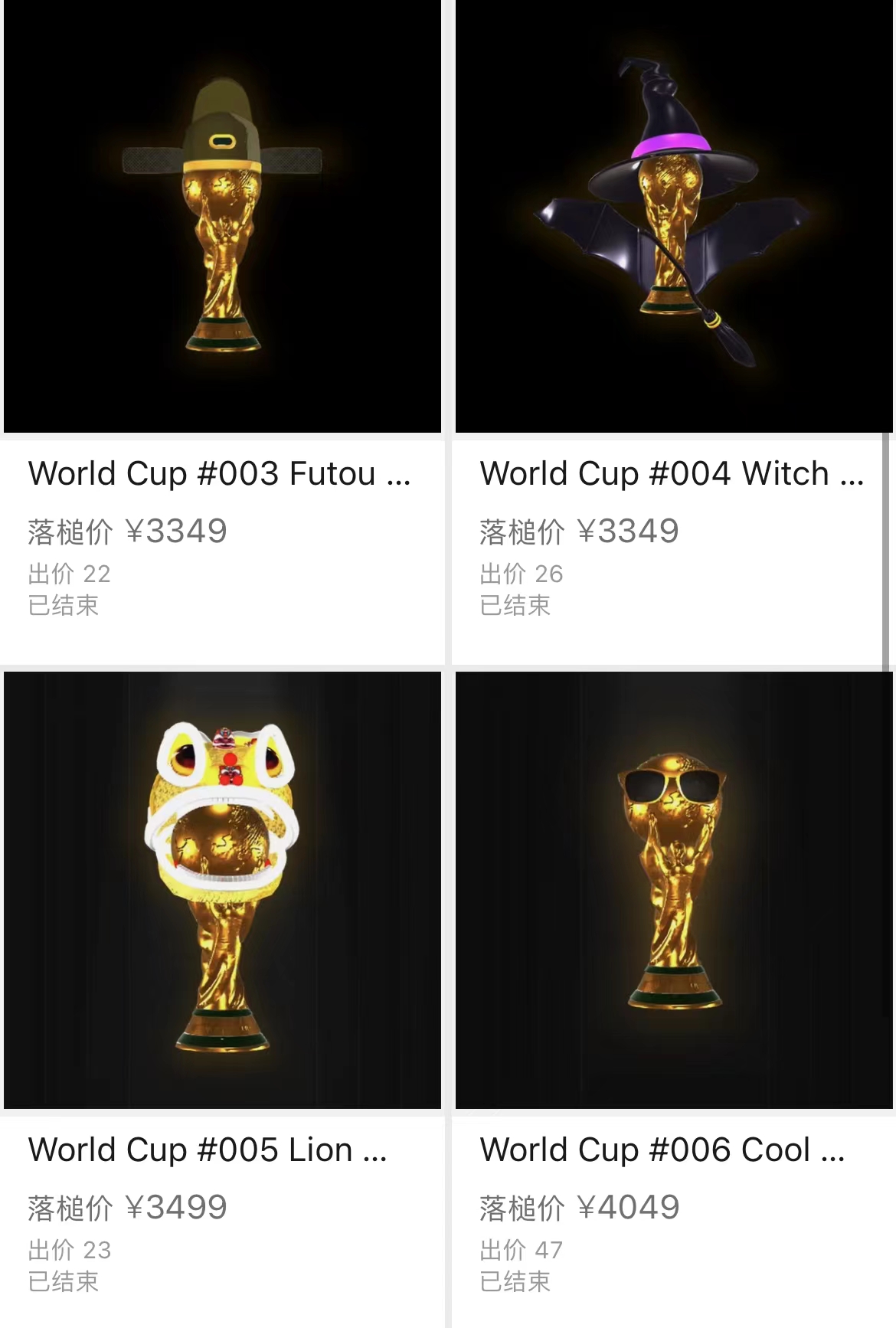The height and width of the screenshot is (1328, 896).
Task: Open the World Cup #004 Witch thumbnail image
Action: click(674, 218)
